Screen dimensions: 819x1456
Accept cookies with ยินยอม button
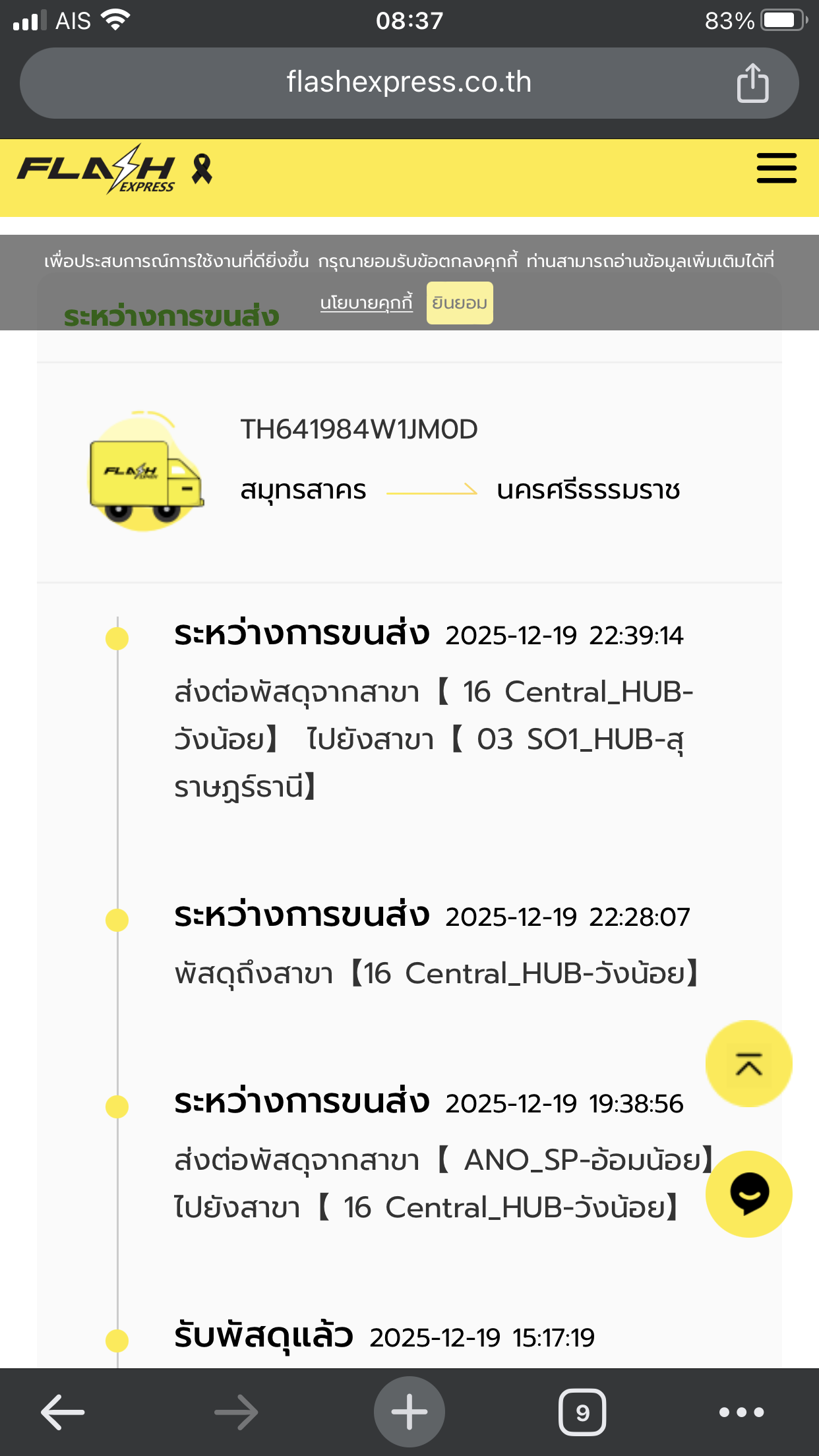pyautogui.click(x=460, y=303)
